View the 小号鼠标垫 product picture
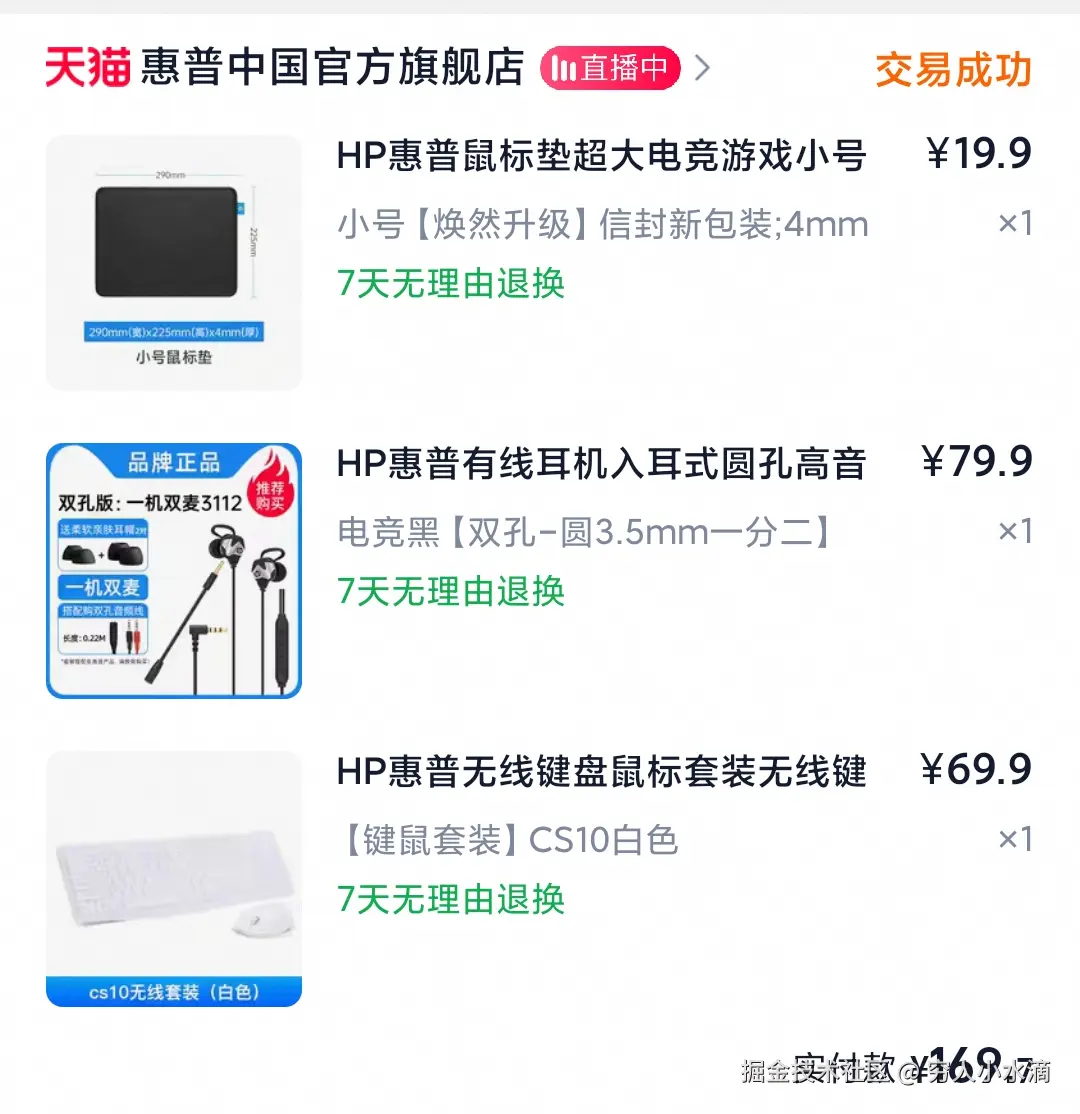The image size is (1080, 1114). [x=174, y=262]
